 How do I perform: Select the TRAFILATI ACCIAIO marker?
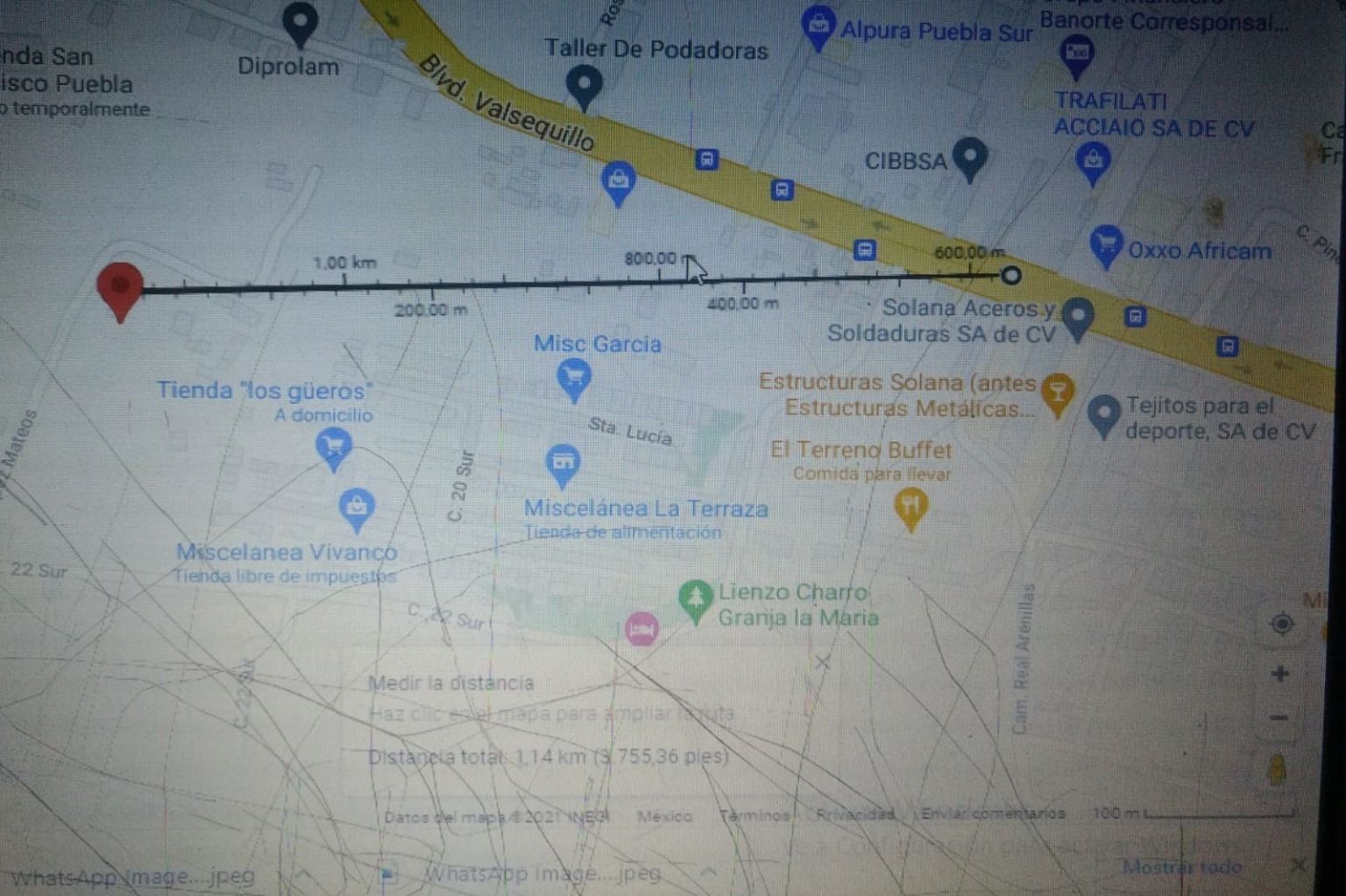(x=1092, y=163)
